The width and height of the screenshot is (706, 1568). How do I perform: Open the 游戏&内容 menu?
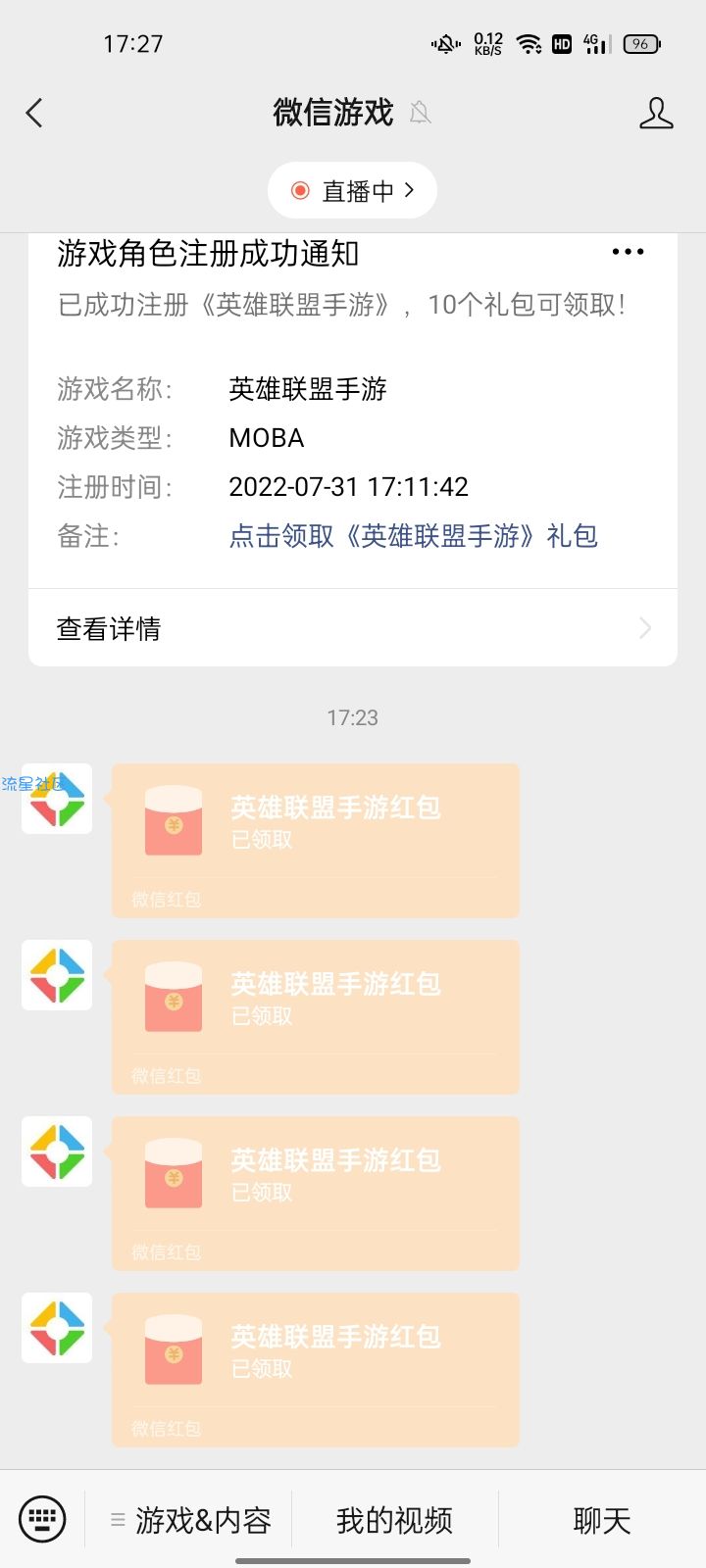[190, 1520]
